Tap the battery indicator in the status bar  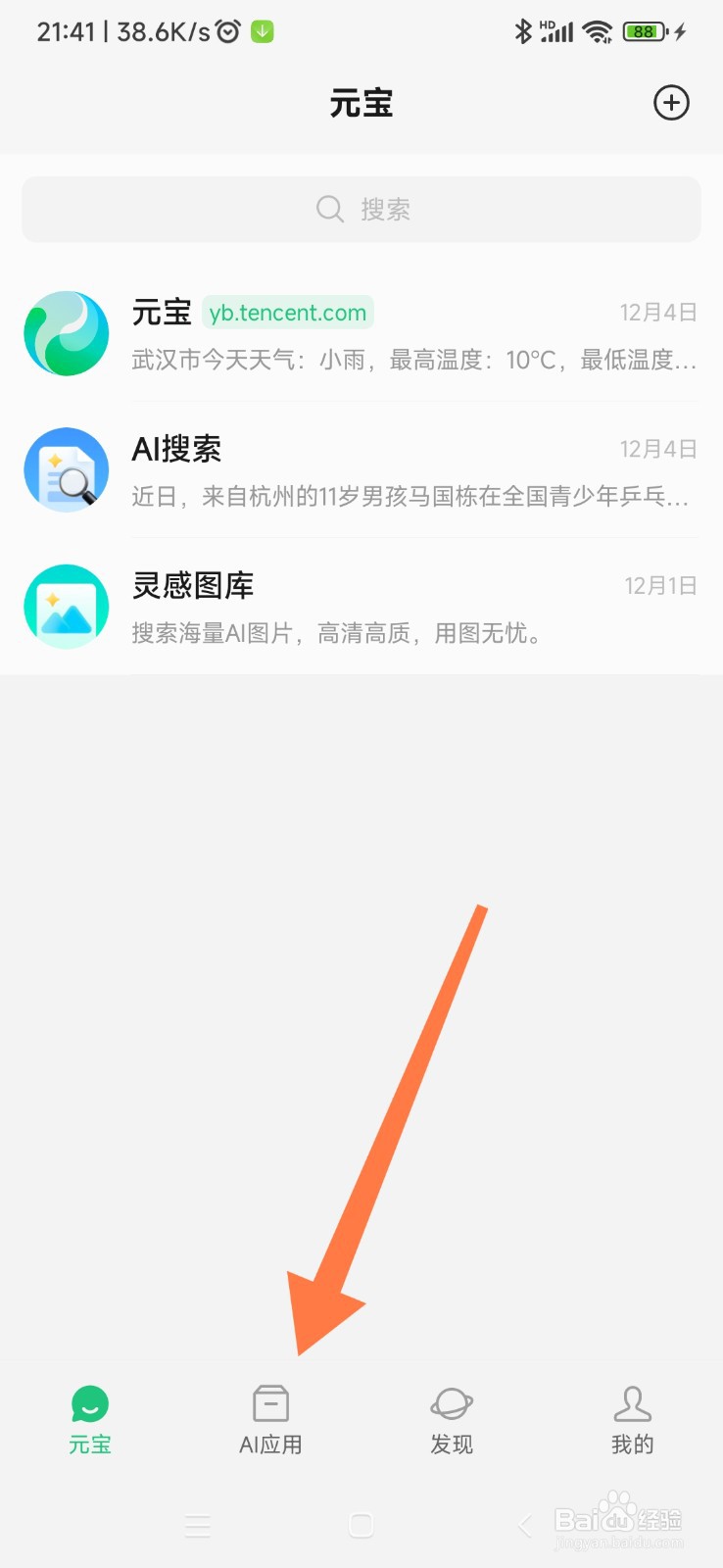(644, 30)
